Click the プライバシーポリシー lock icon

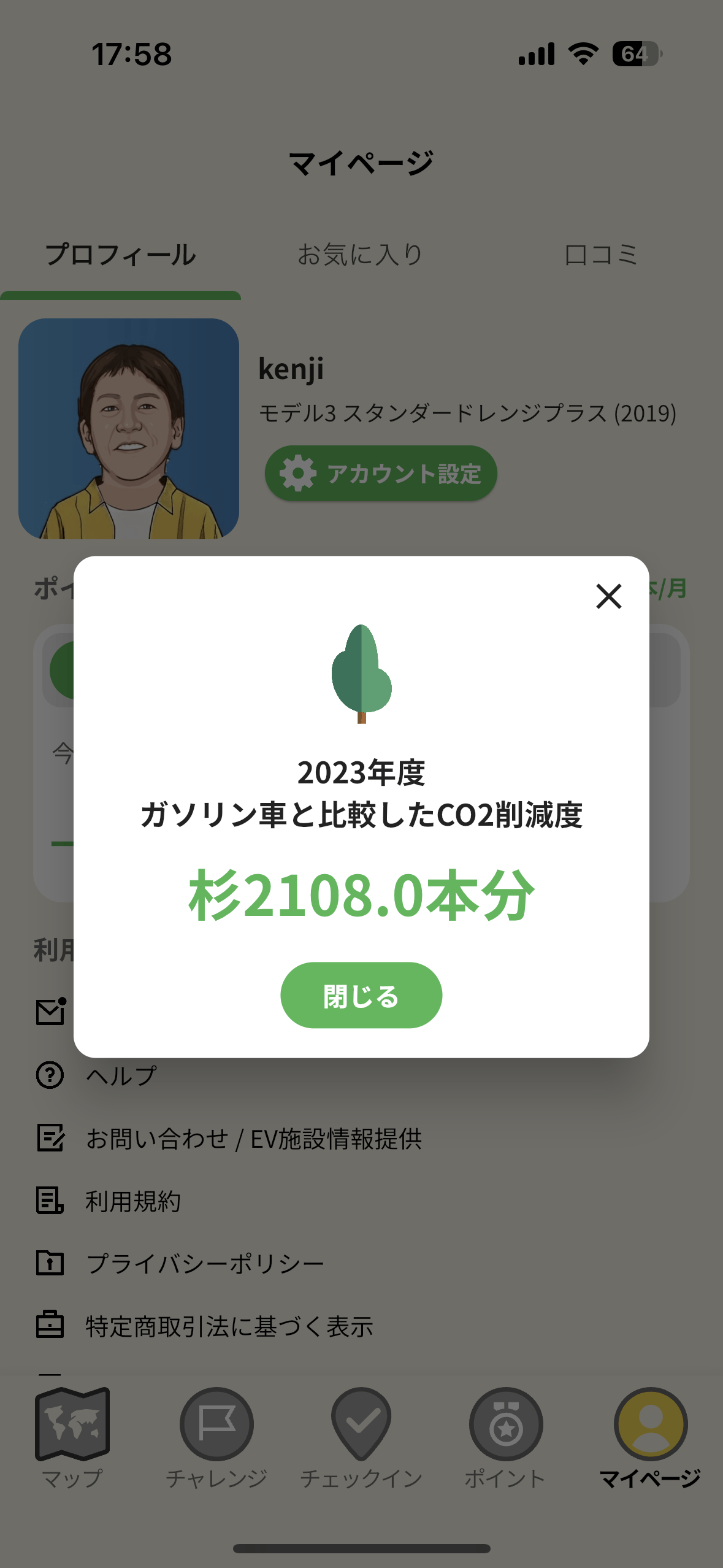(50, 1264)
